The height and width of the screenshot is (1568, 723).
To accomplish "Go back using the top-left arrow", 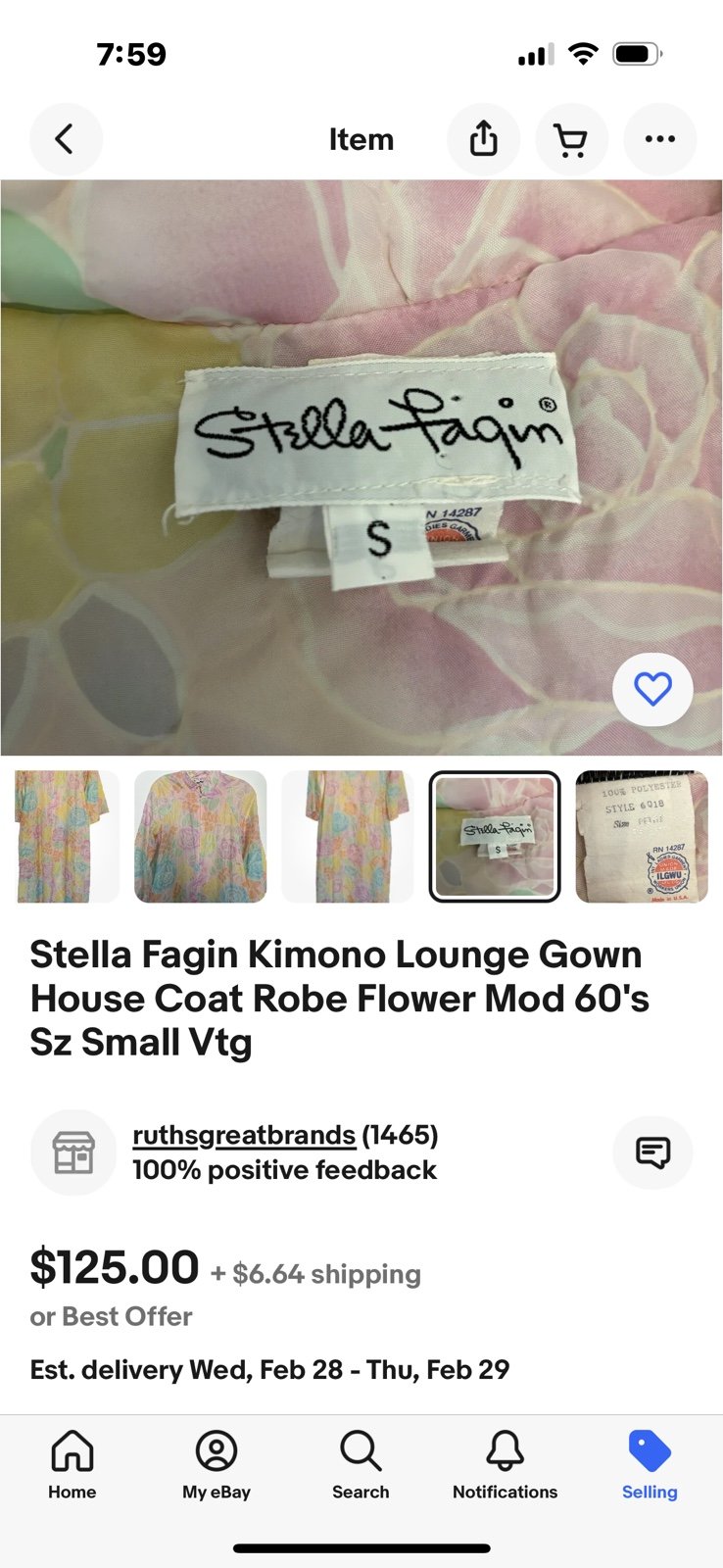I will click(x=66, y=139).
